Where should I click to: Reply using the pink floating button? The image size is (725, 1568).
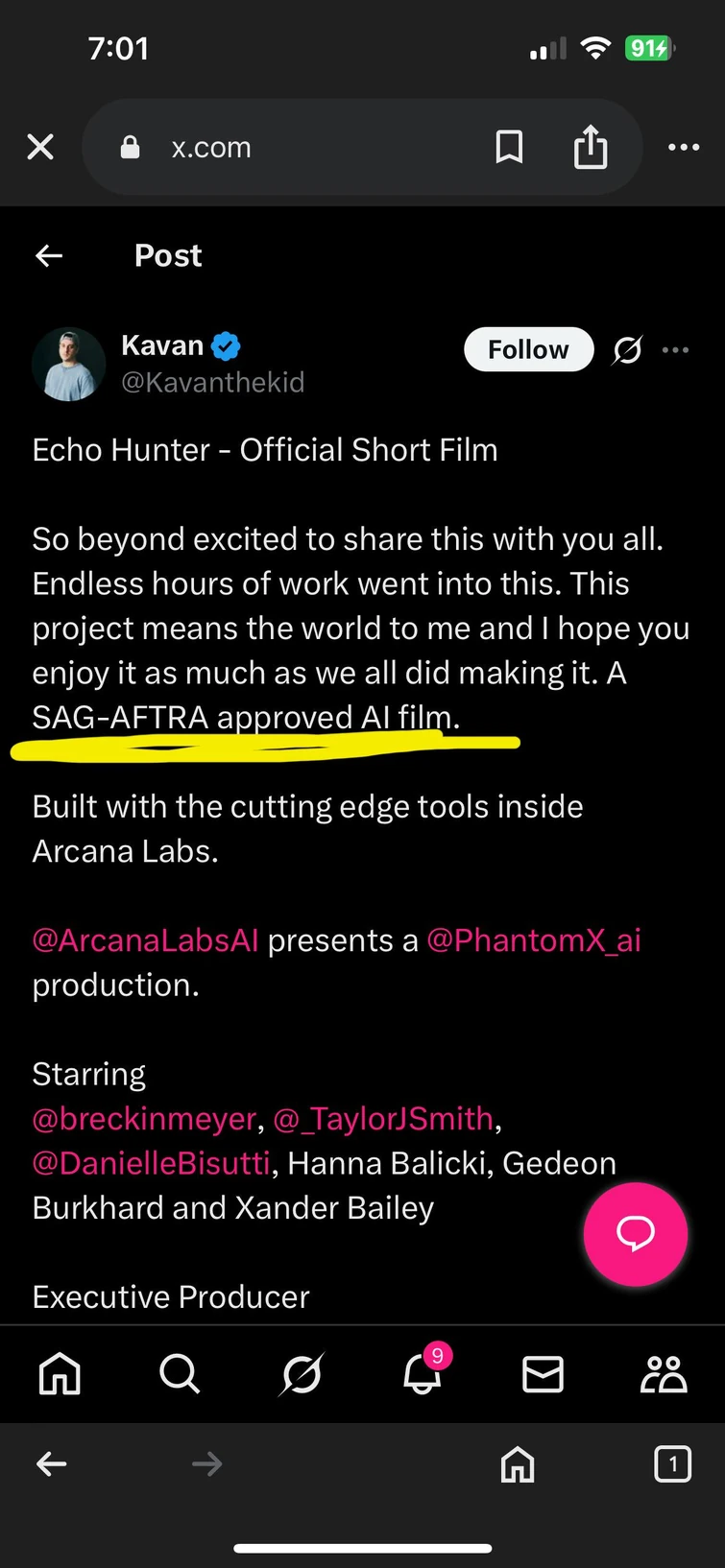635,1234
